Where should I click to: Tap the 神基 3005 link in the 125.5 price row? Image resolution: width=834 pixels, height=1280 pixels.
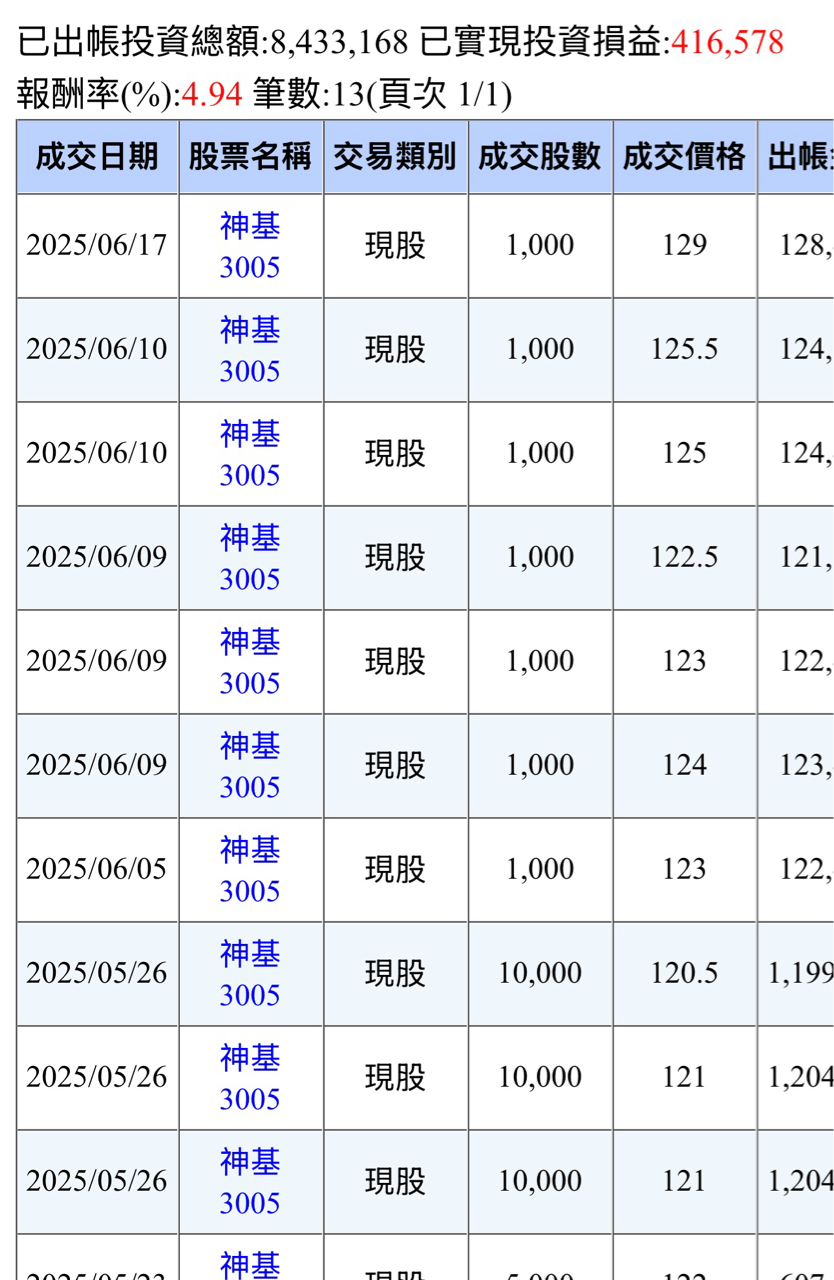pos(250,350)
